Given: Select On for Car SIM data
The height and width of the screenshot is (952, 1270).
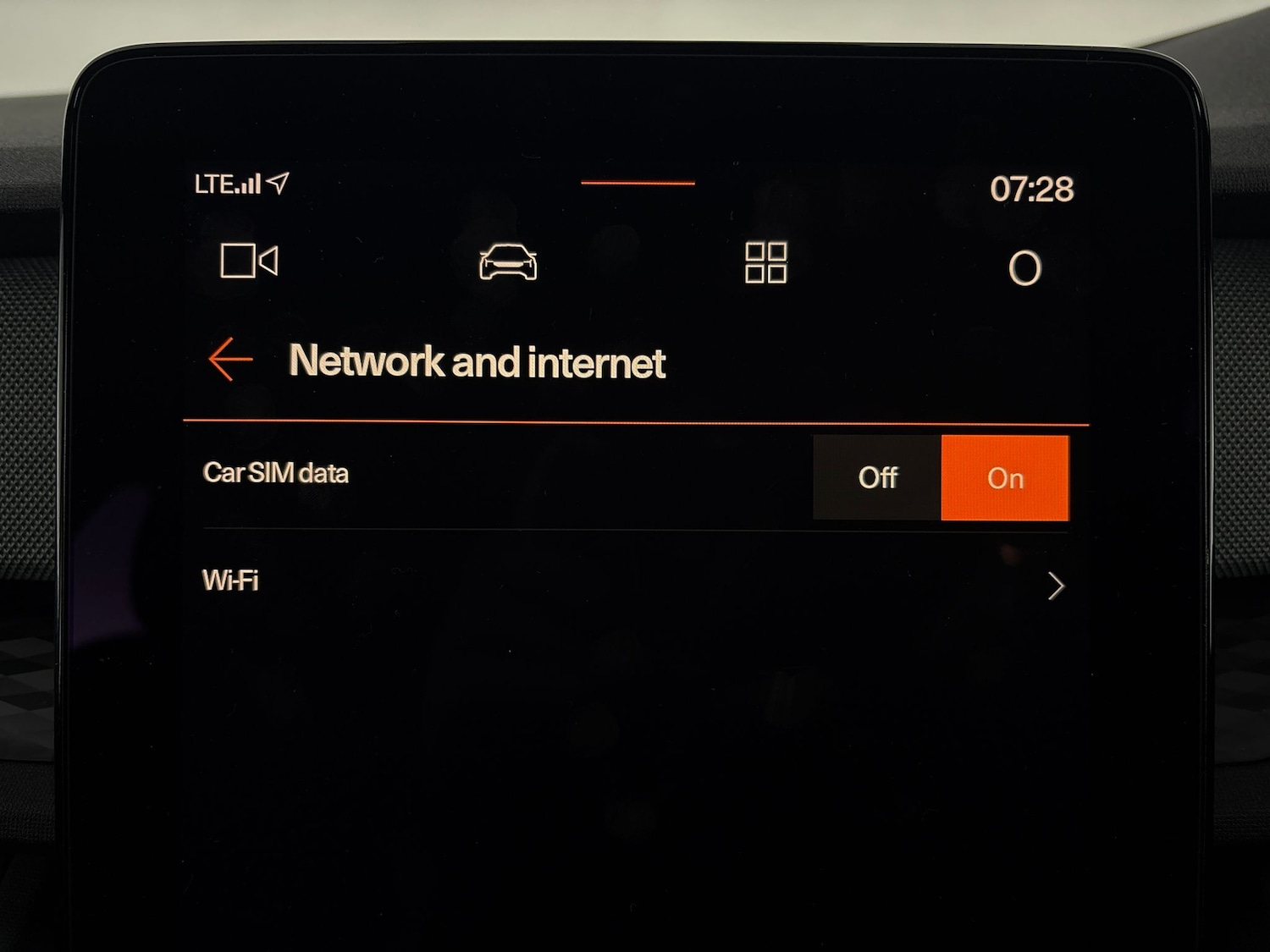Looking at the screenshot, I should click(1005, 478).
